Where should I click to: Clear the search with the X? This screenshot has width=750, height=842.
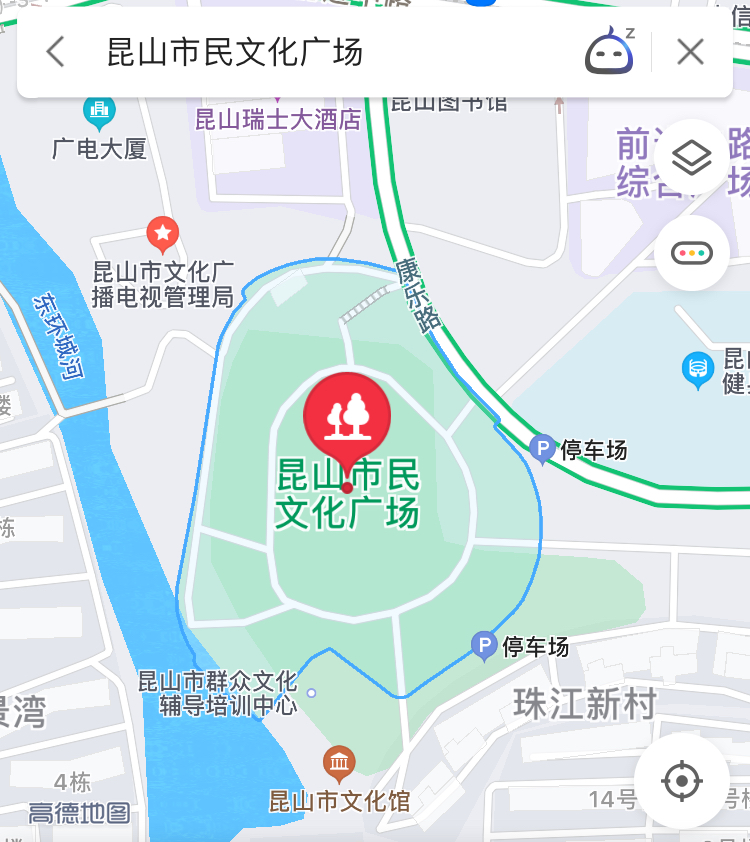pyautogui.click(x=690, y=52)
